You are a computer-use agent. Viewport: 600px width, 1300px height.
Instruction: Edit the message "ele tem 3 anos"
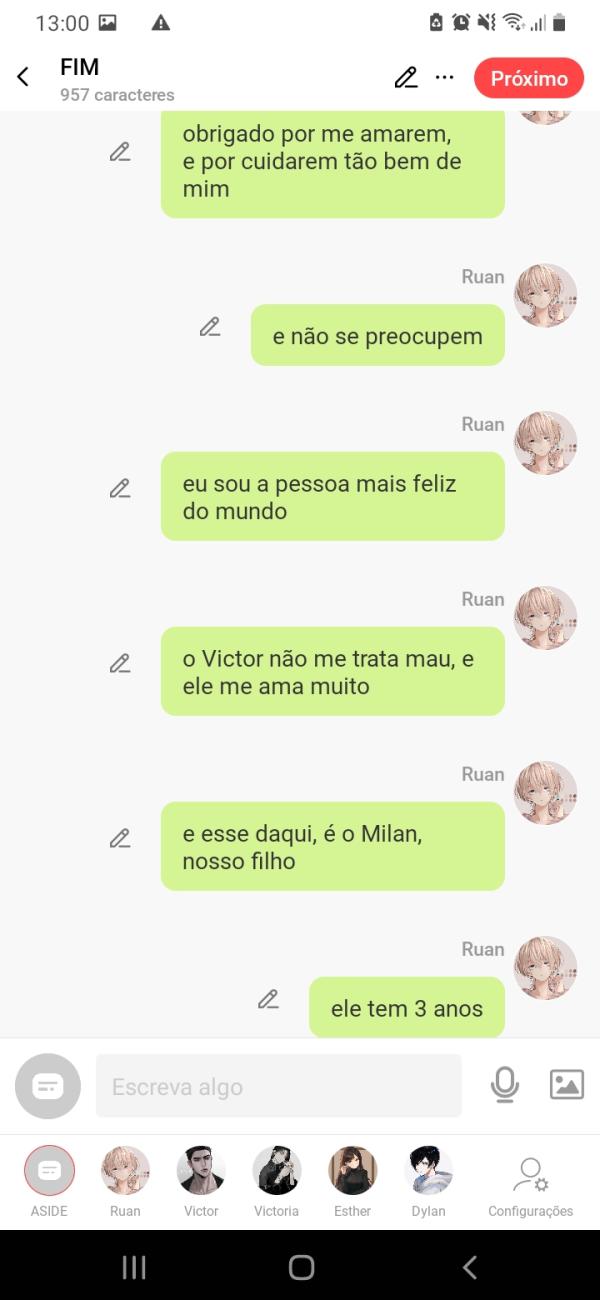268,999
